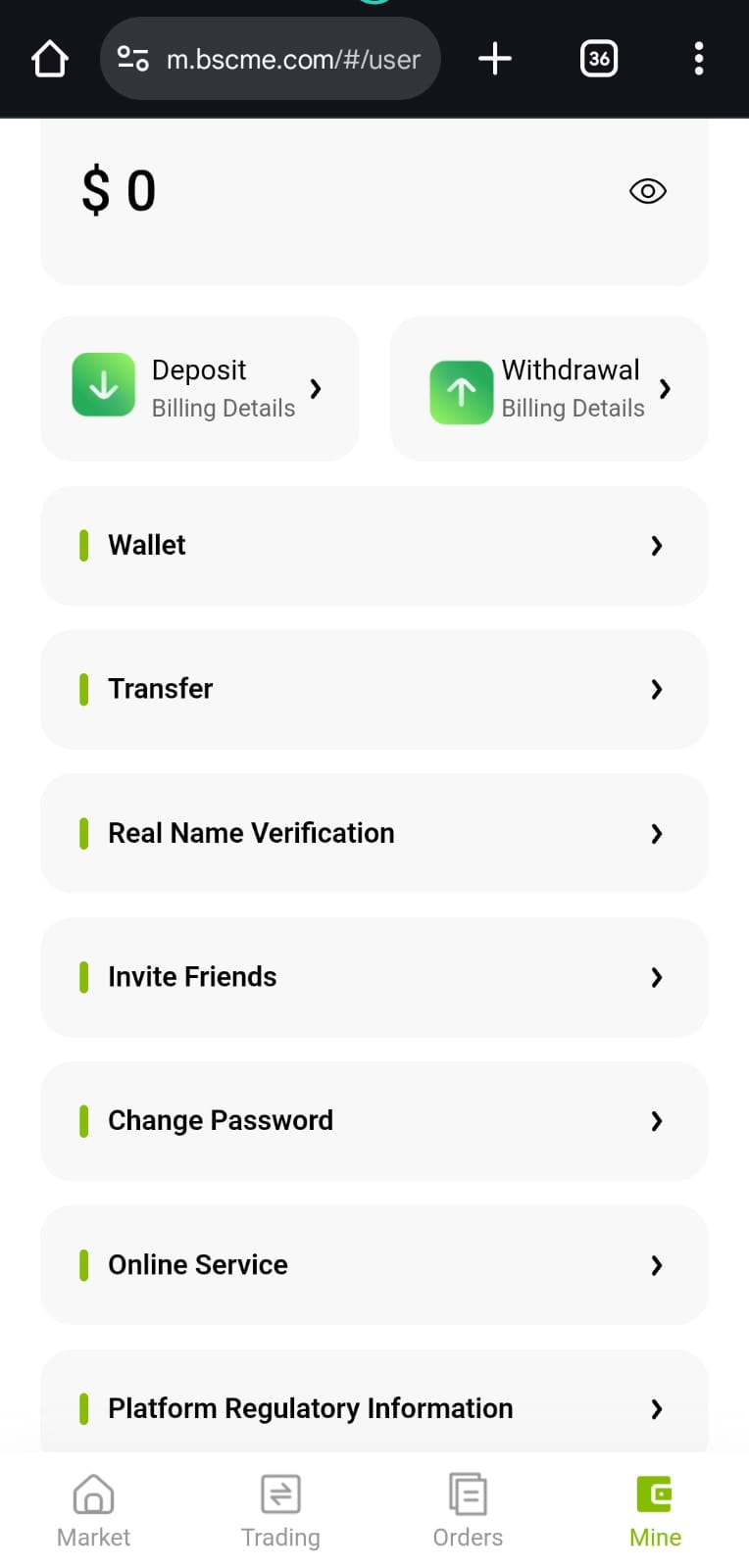Go to Transfer
Screen dimensions: 749x1568
[374, 689]
